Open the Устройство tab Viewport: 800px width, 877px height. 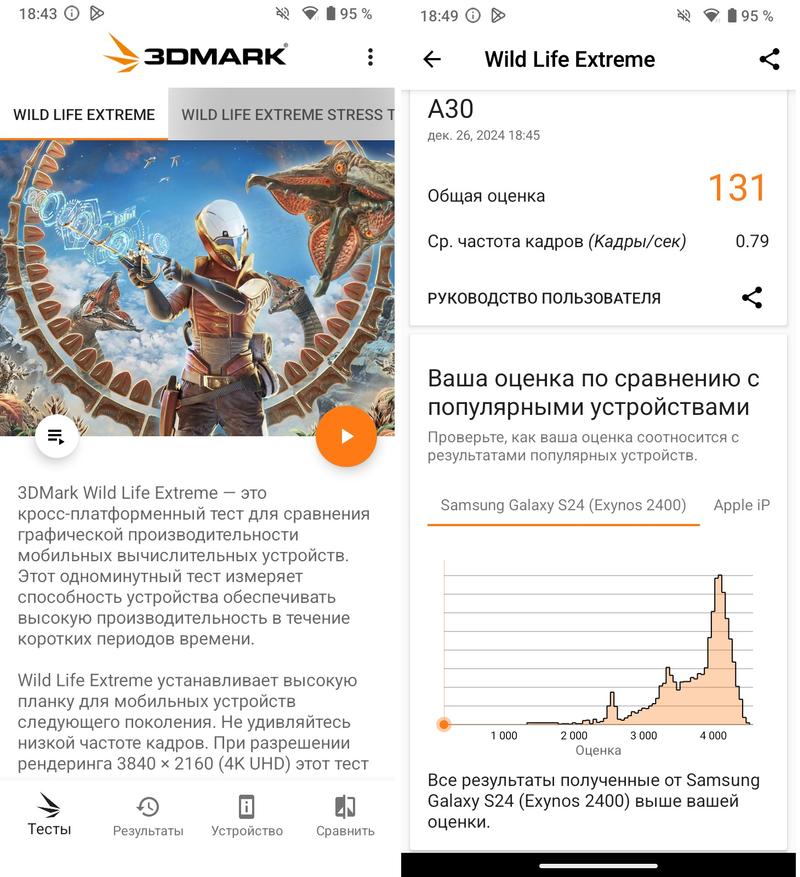[247, 814]
